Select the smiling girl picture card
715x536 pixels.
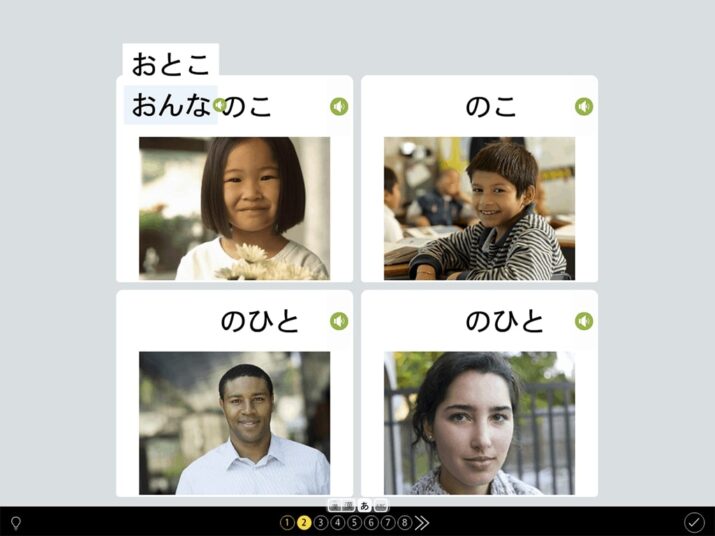[x=234, y=208]
